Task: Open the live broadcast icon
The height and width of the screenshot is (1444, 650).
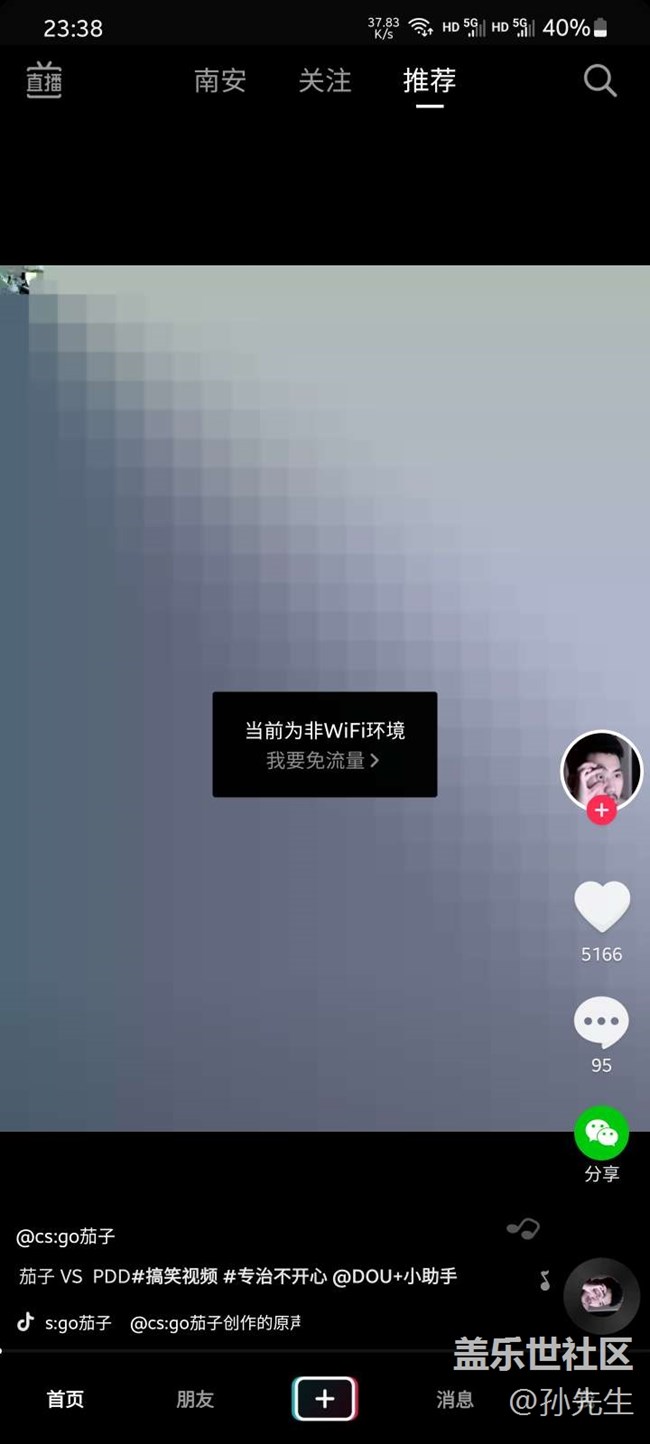Action: (44, 81)
